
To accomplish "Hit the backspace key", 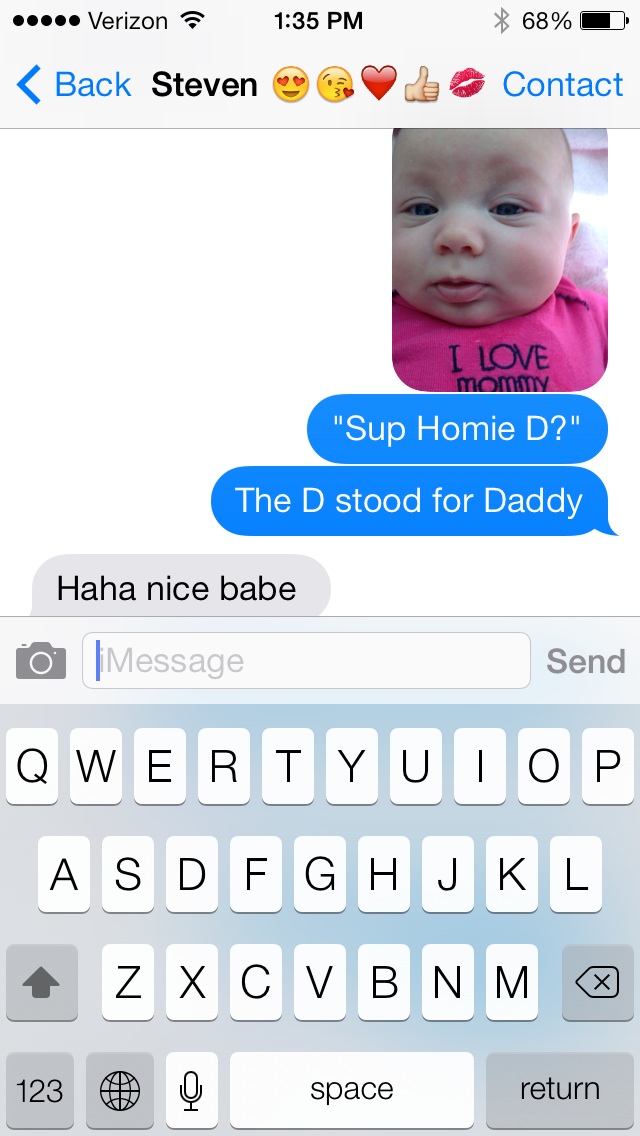I will [597, 983].
